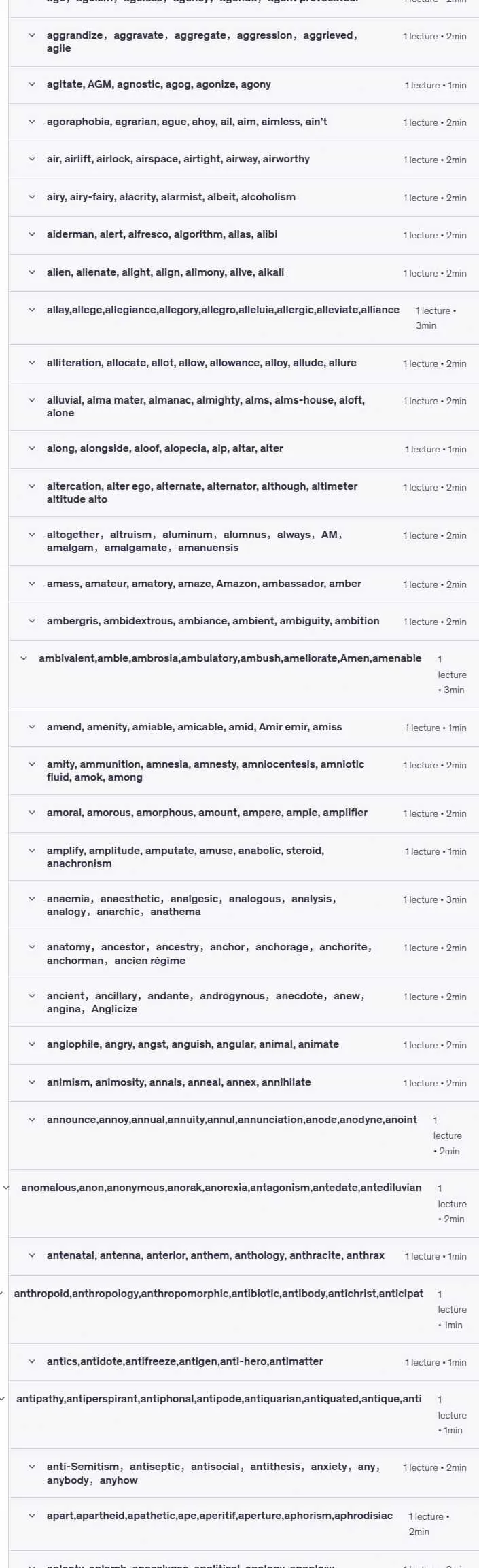Open the agoraphobia, agrarian section
The image size is (479, 1568).
pyautogui.click(x=244, y=122)
